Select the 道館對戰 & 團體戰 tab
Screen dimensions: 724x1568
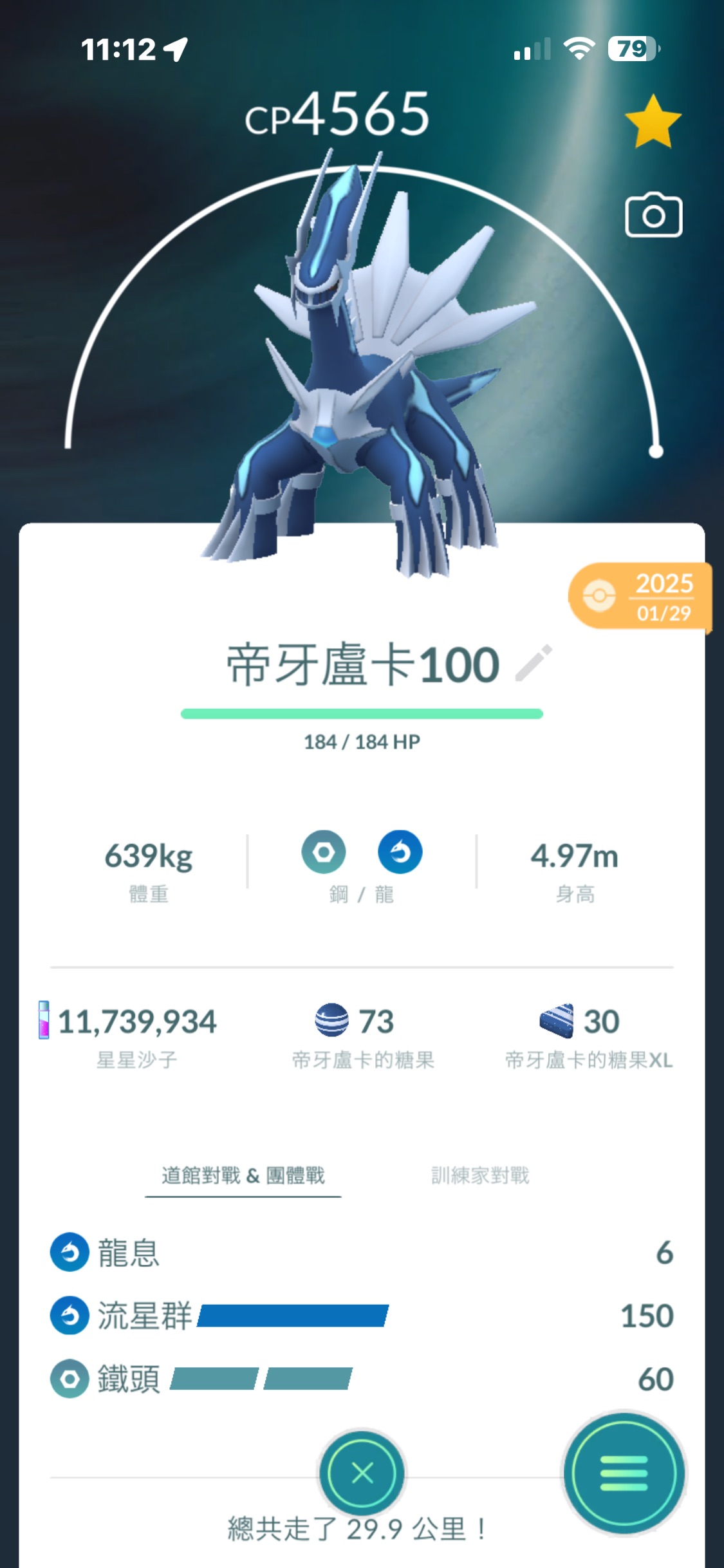[x=243, y=1175]
